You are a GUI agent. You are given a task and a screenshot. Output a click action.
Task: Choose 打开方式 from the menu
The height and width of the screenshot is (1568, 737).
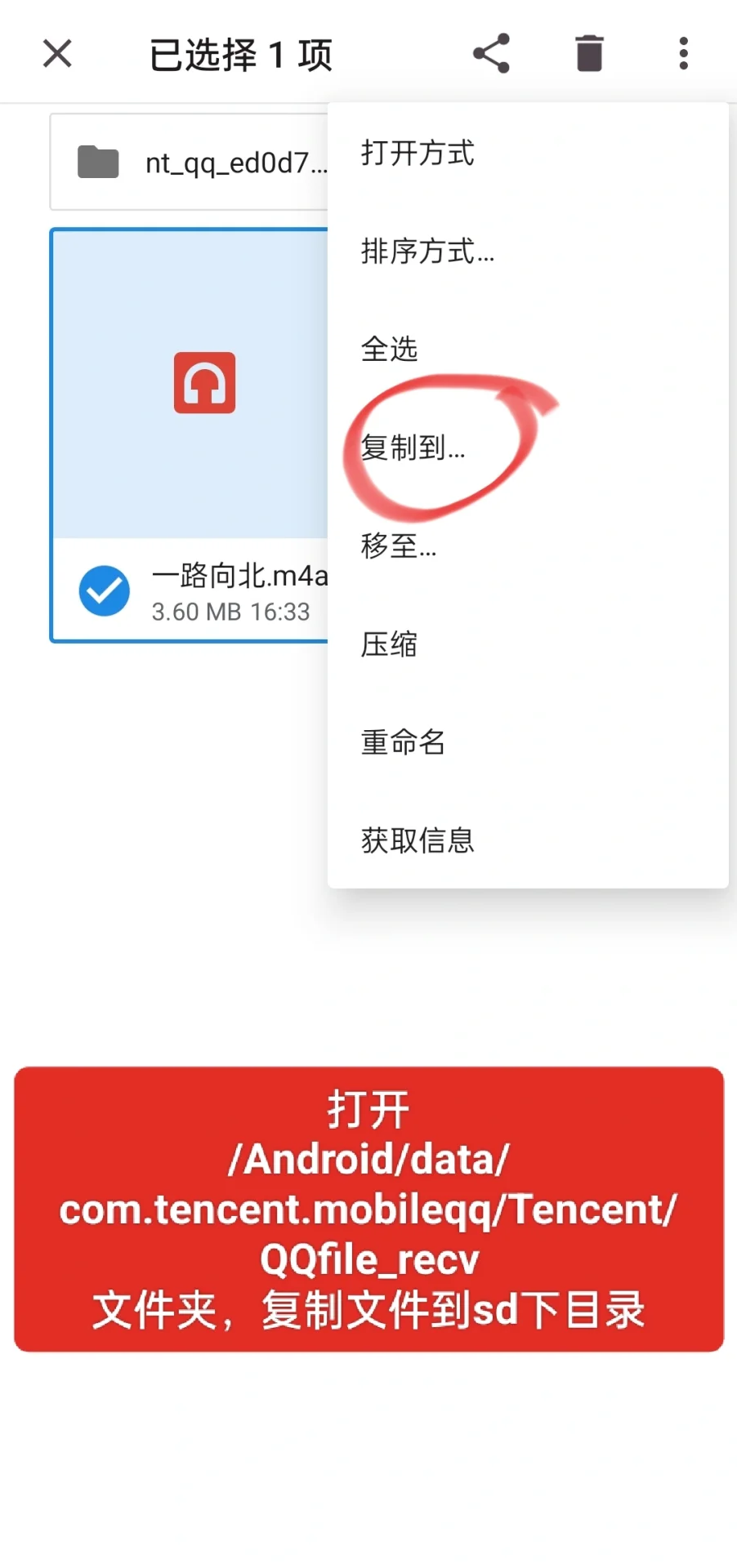pos(418,153)
